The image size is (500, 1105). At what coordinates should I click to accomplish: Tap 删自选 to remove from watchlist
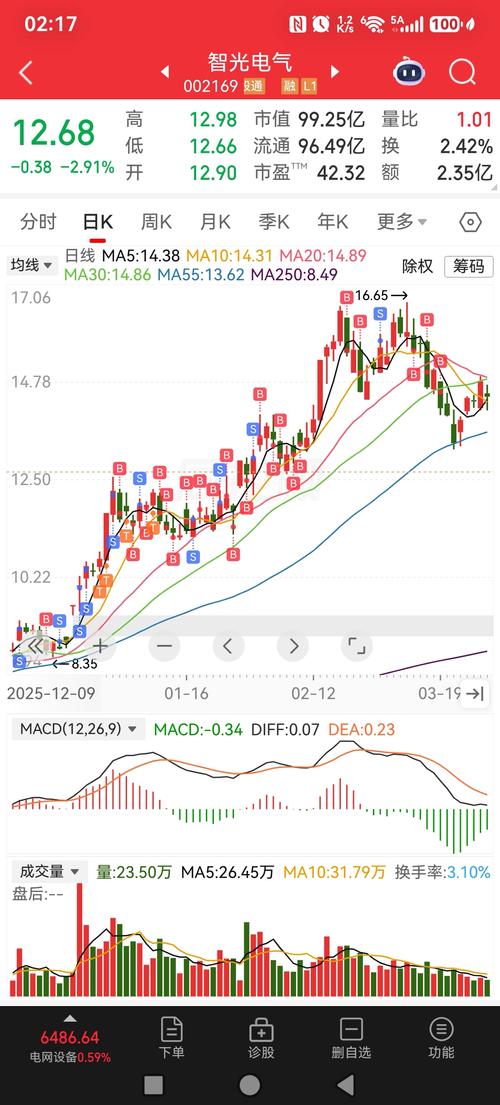[x=351, y=1038]
